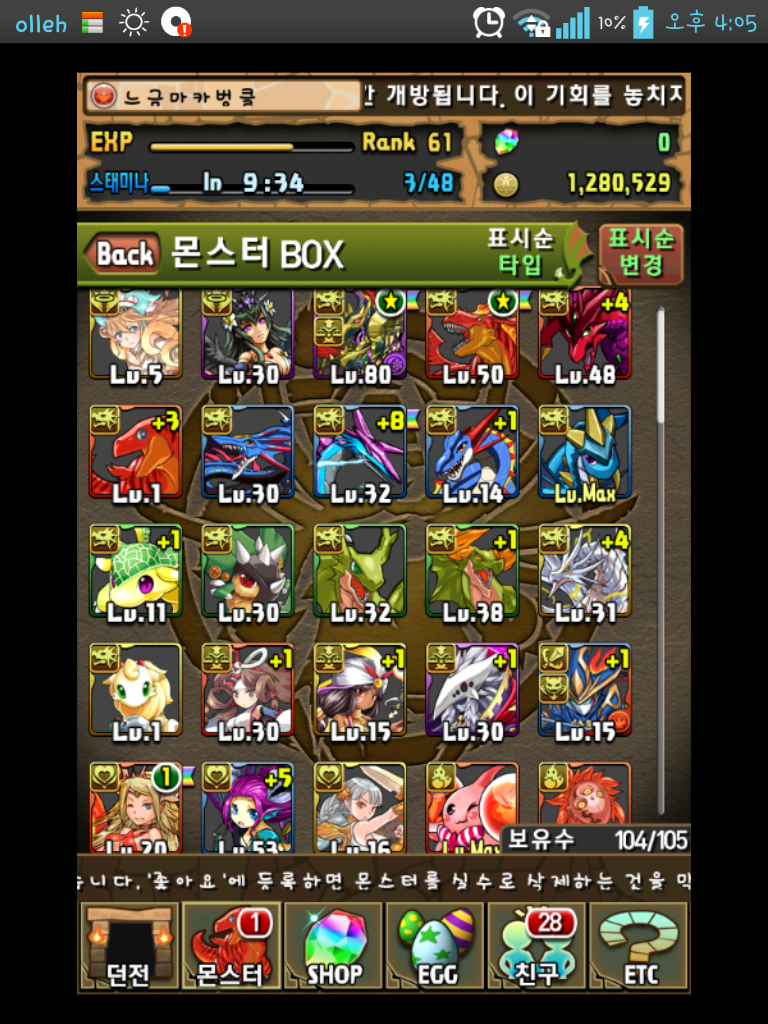Open the 친구 friends tab
The height and width of the screenshot is (1024, 768).
point(537,946)
